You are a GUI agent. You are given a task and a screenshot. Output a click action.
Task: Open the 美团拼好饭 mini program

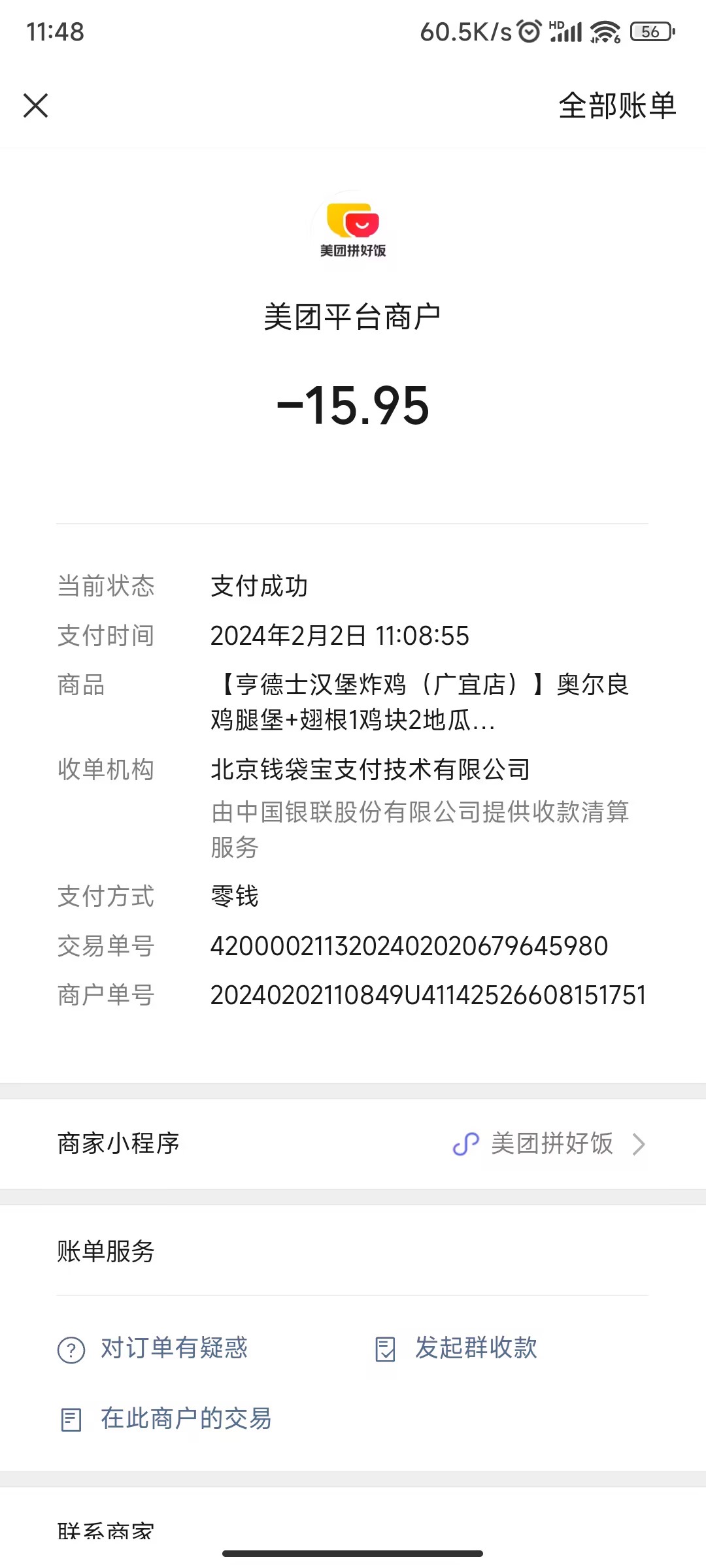coord(549,1144)
